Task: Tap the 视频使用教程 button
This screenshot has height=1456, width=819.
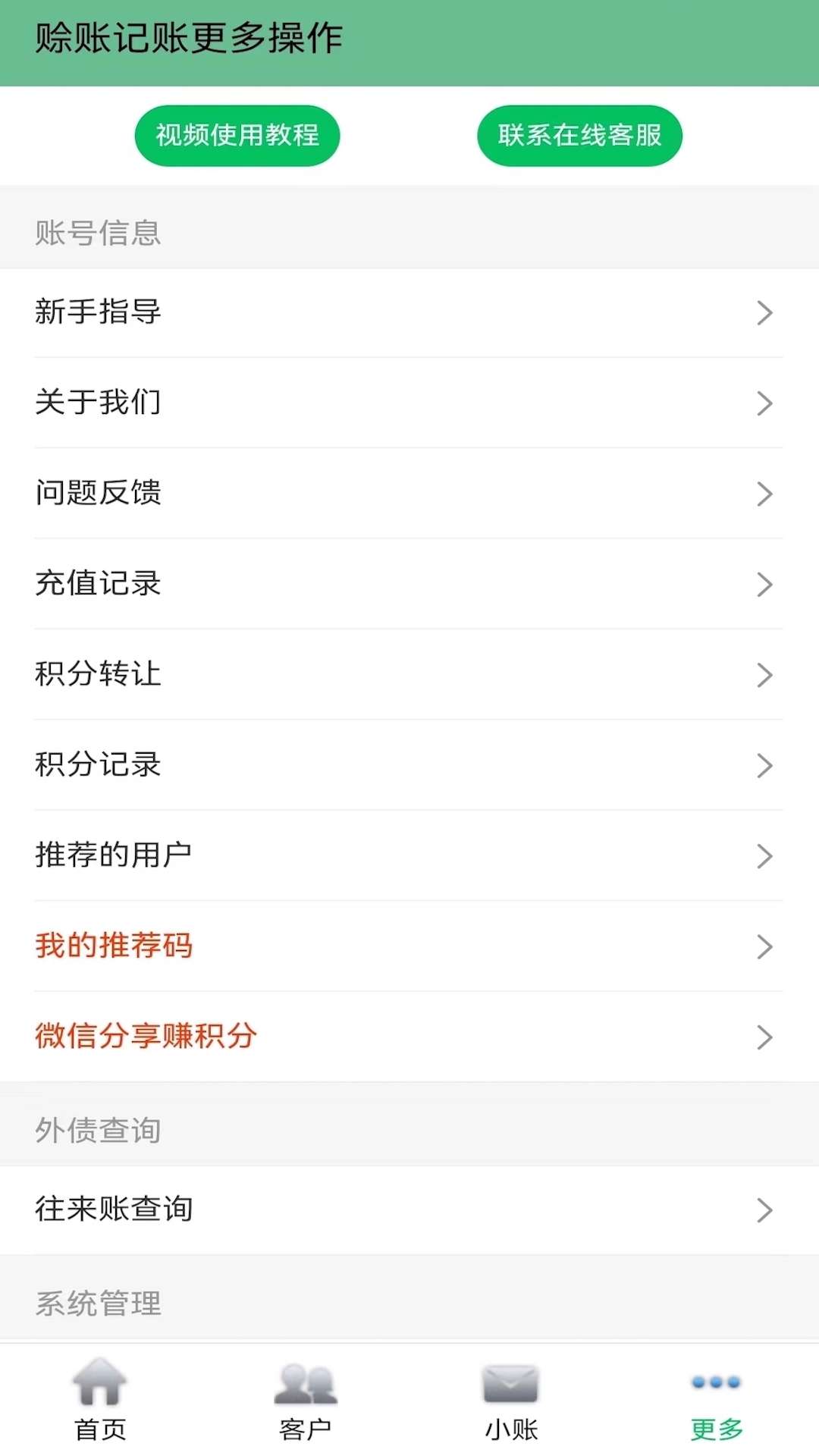Action: click(237, 136)
